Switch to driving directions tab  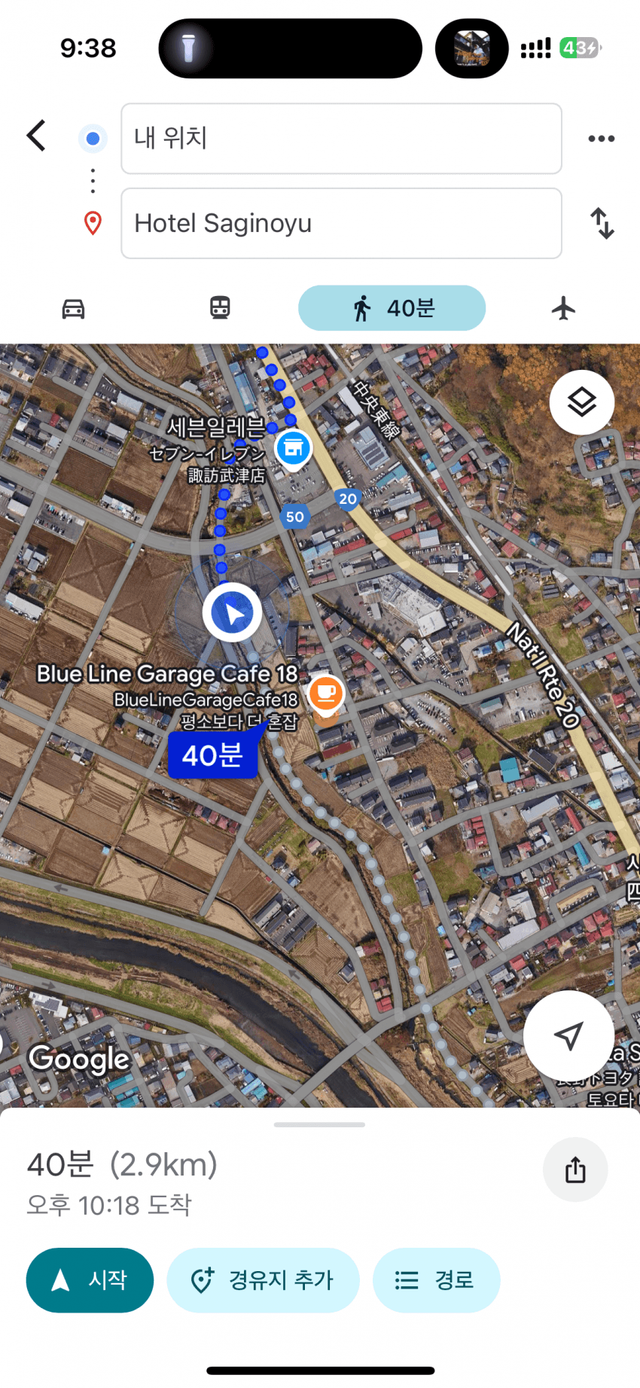click(x=73, y=308)
